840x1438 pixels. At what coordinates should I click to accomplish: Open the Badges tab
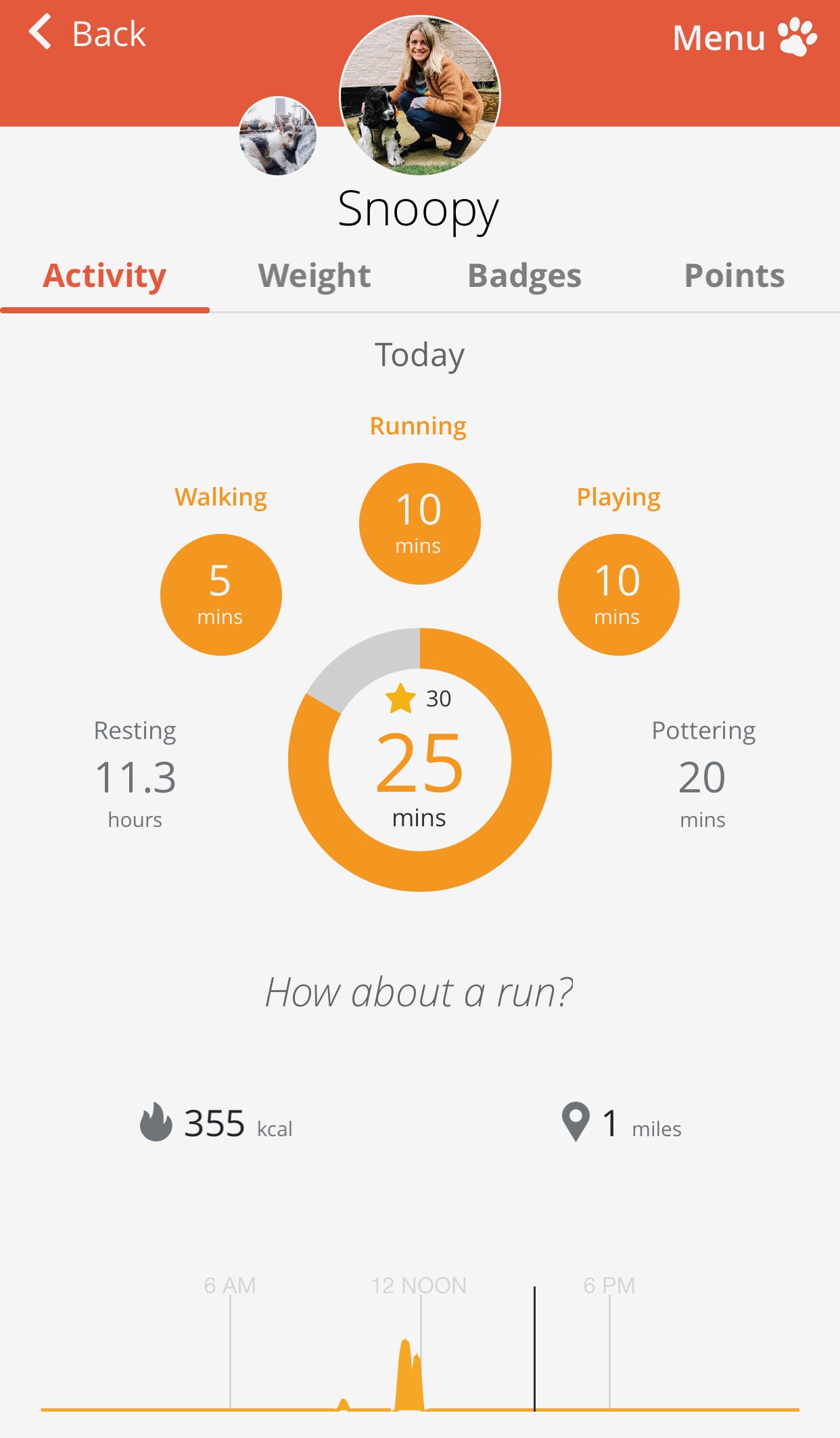[524, 276]
